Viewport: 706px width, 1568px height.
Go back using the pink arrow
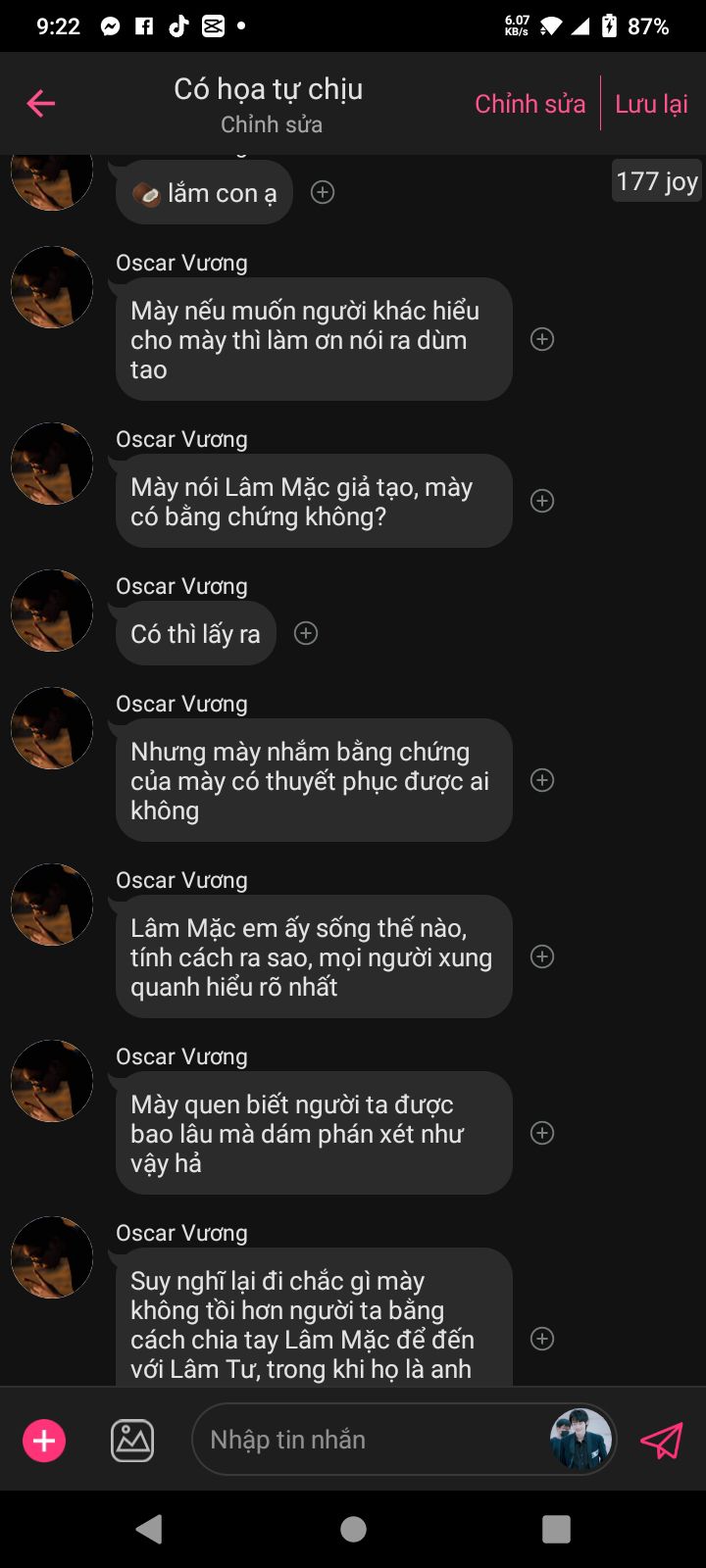[40, 103]
